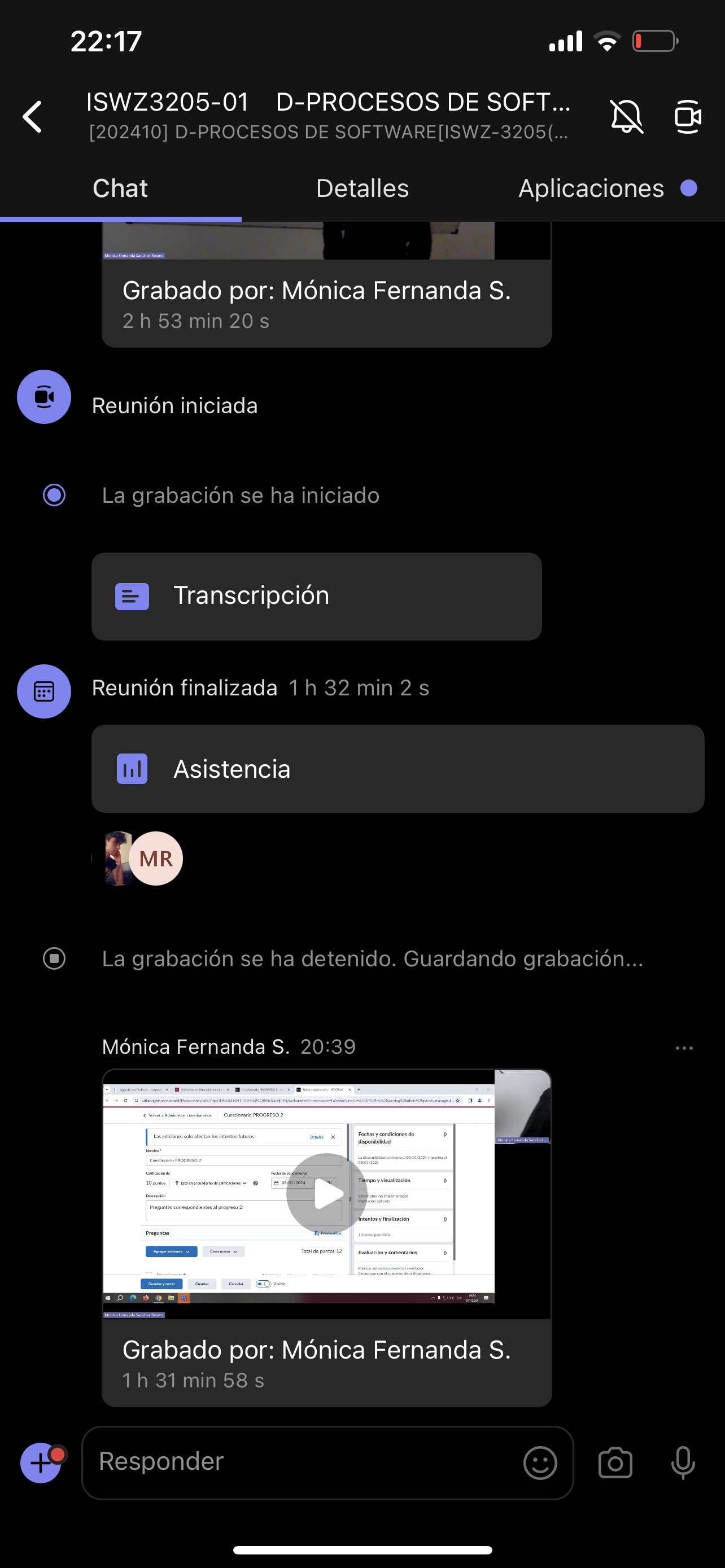The height and width of the screenshot is (1568, 725).
Task: Switch to the Aplicaciones tab
Action: (591, 189)
